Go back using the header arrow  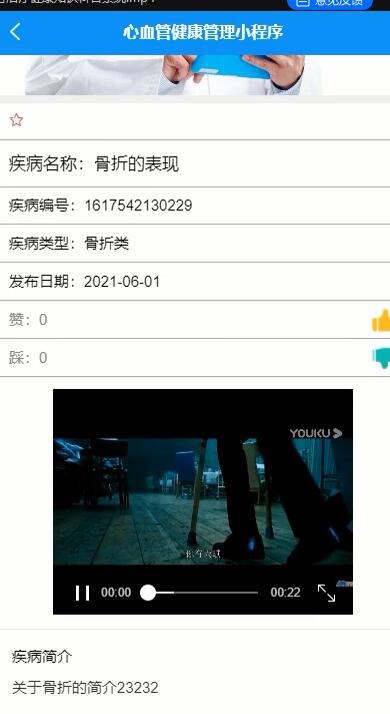click(15, 32)
